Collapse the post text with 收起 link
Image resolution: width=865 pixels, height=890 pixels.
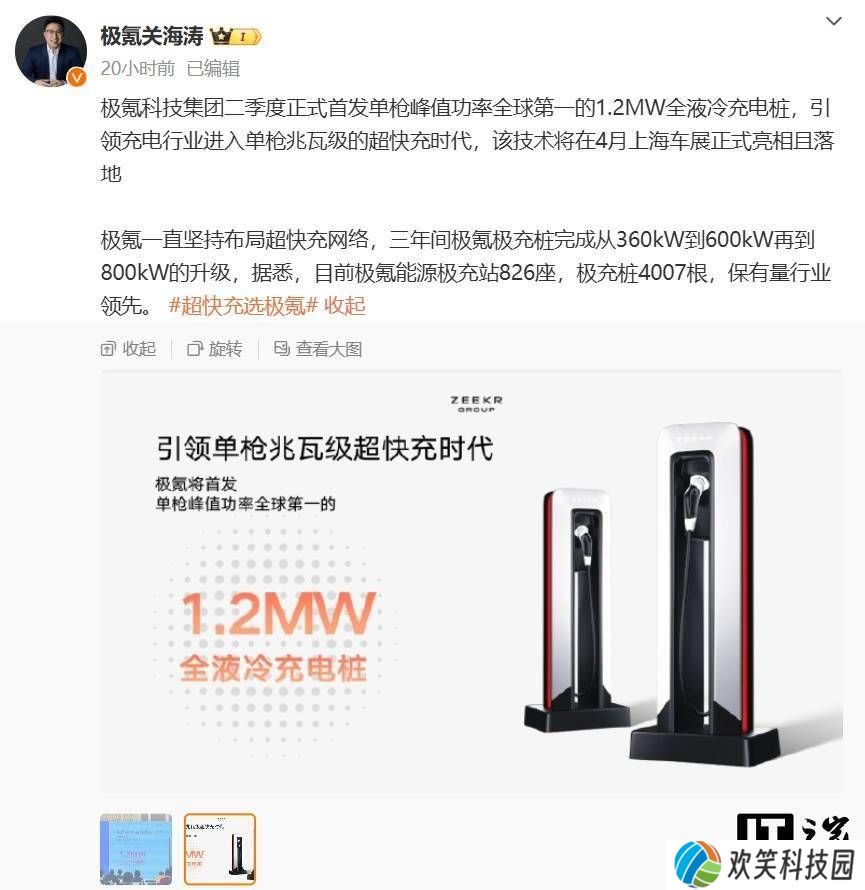click(346, 305)
